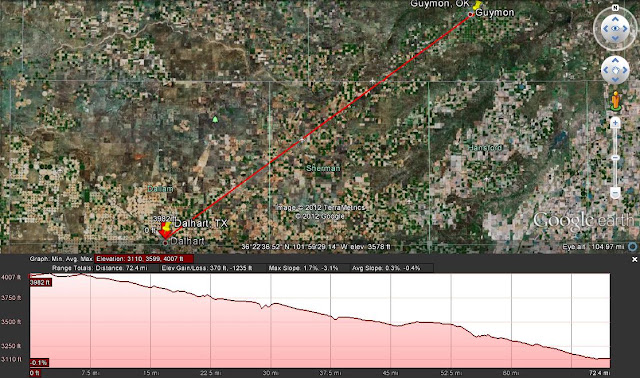This screenshot has height=378, width=640.
Task: Rotate view right with the look-joystick right arrow
Action: tap(625, 29)
